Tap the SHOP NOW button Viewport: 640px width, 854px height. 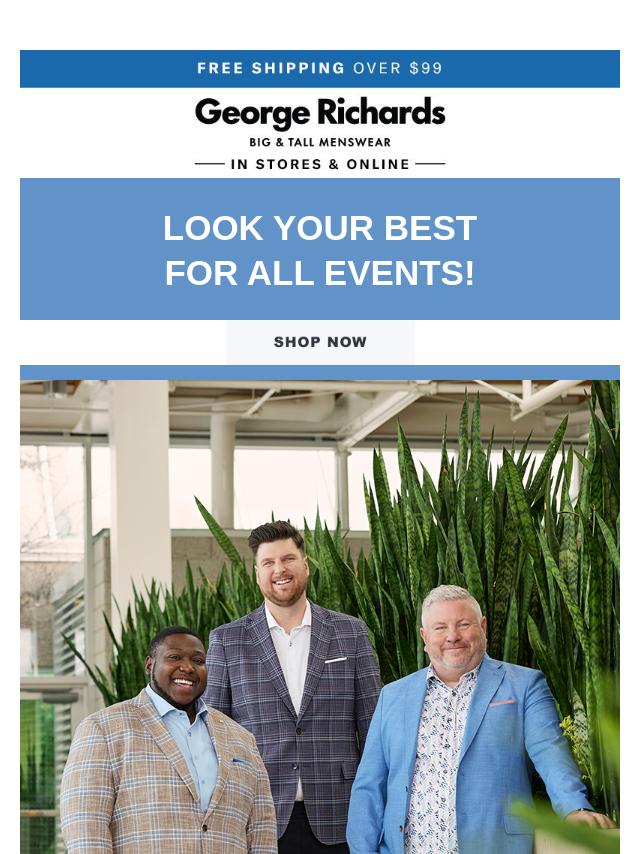[x=320, y=342]
